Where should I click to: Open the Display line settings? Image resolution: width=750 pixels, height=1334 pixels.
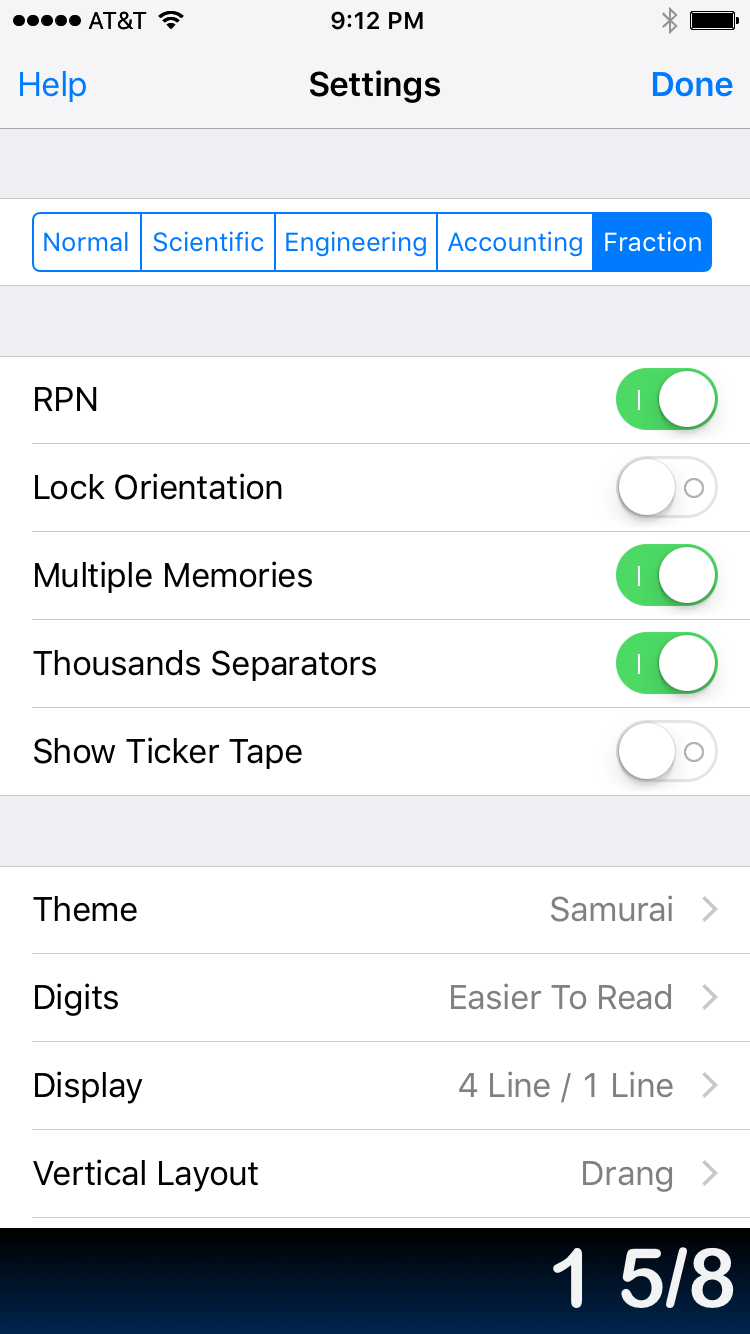point(375,1086)
